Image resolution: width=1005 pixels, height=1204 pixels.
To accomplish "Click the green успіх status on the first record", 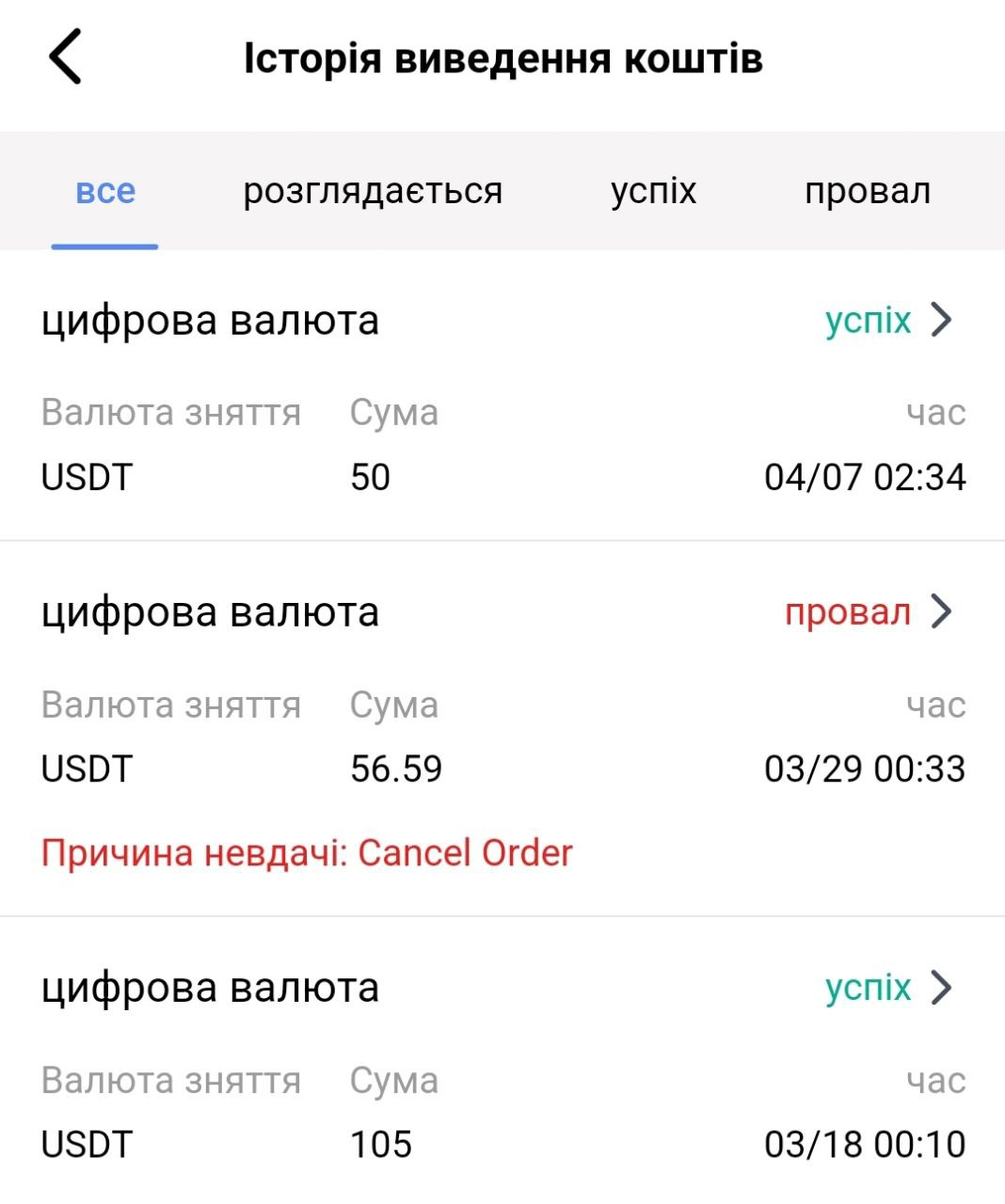I will [867, 320].
